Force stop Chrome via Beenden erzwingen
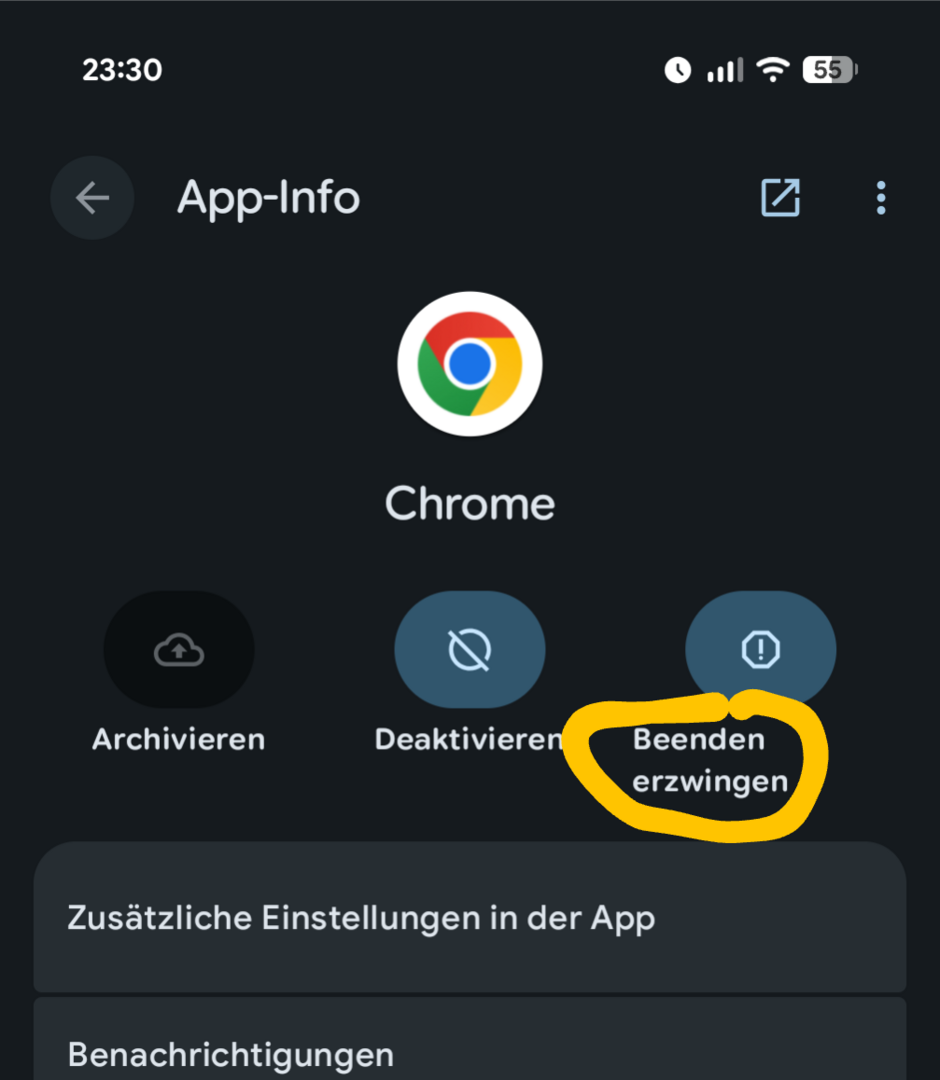The height and width of the screenshot is (1080, 940). pos(760,651)
